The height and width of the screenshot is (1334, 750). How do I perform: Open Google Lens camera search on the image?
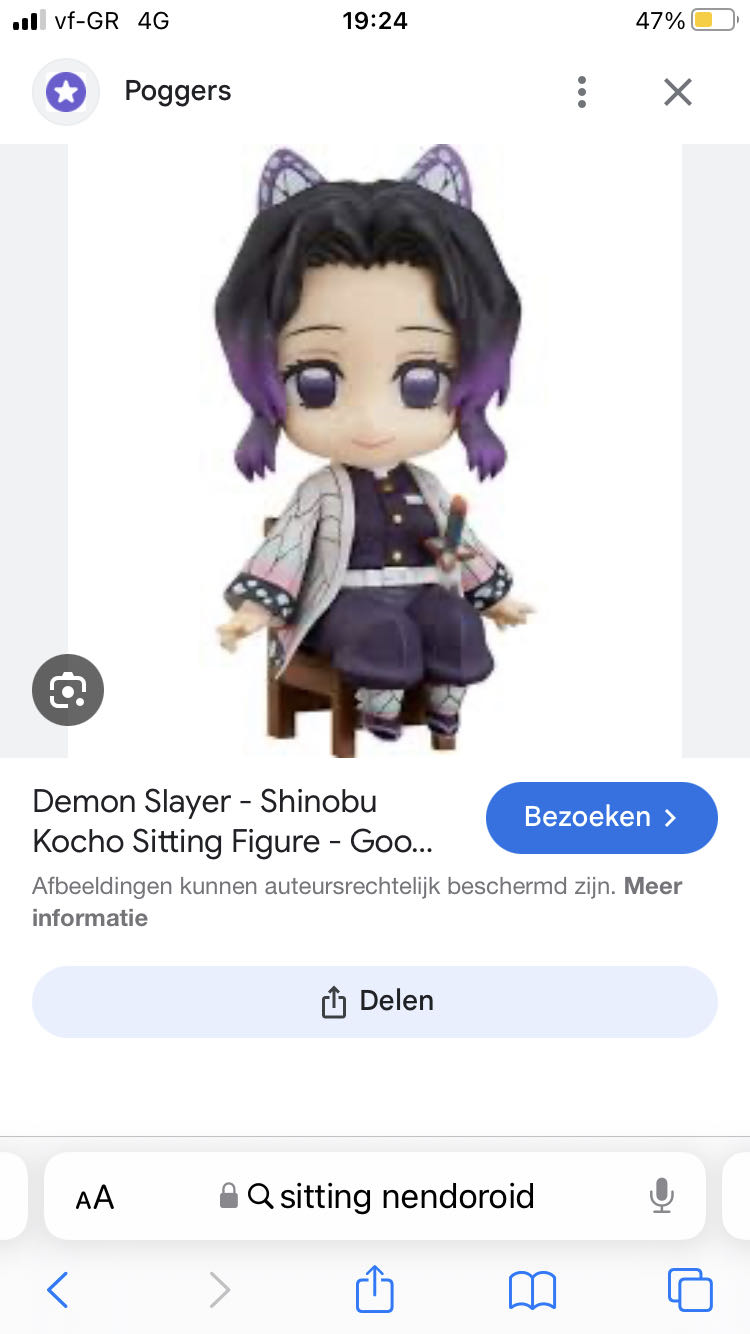tap(67, 689)
